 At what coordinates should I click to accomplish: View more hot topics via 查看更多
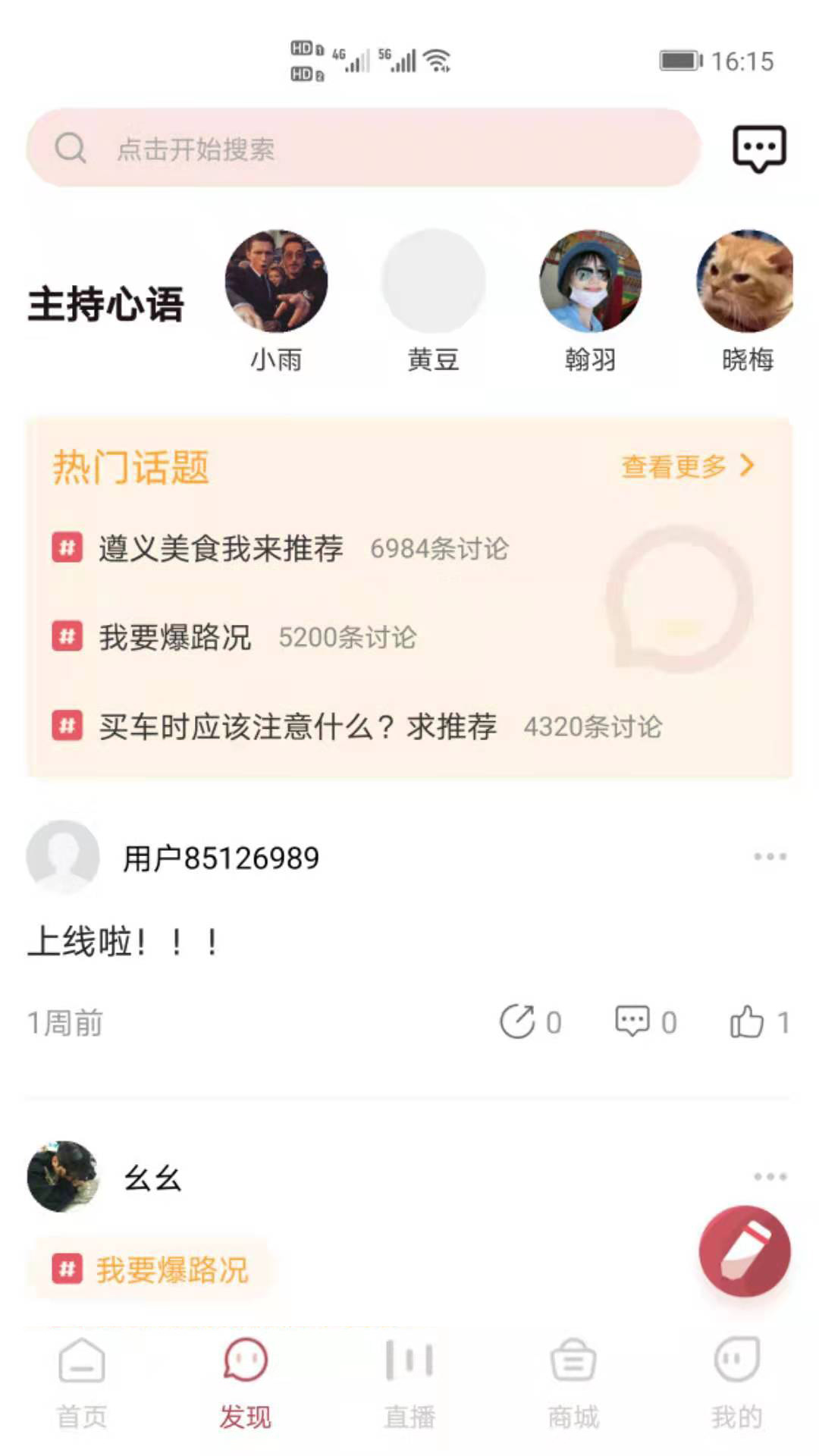click(688, 466)
